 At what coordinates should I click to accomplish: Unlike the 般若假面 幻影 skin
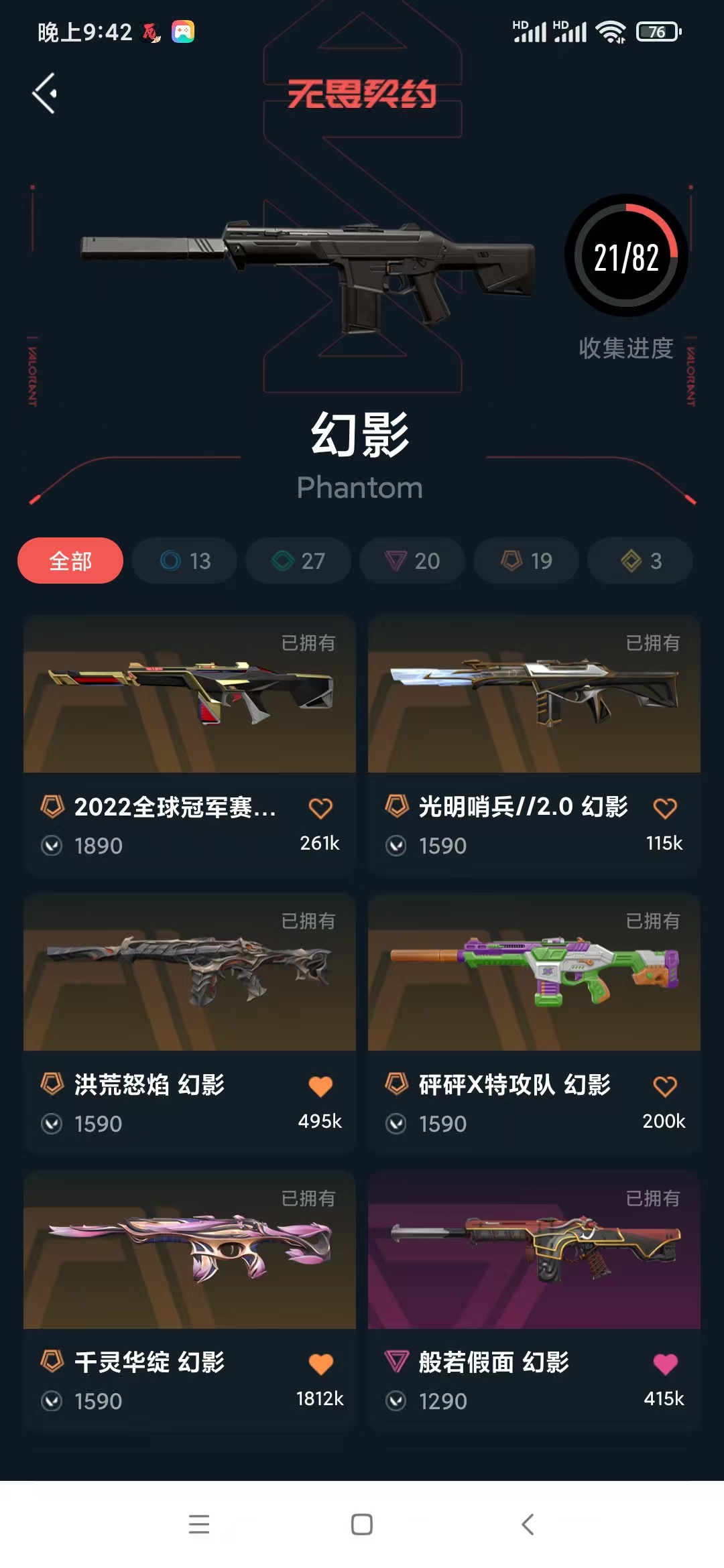(x=665, y=1364)
